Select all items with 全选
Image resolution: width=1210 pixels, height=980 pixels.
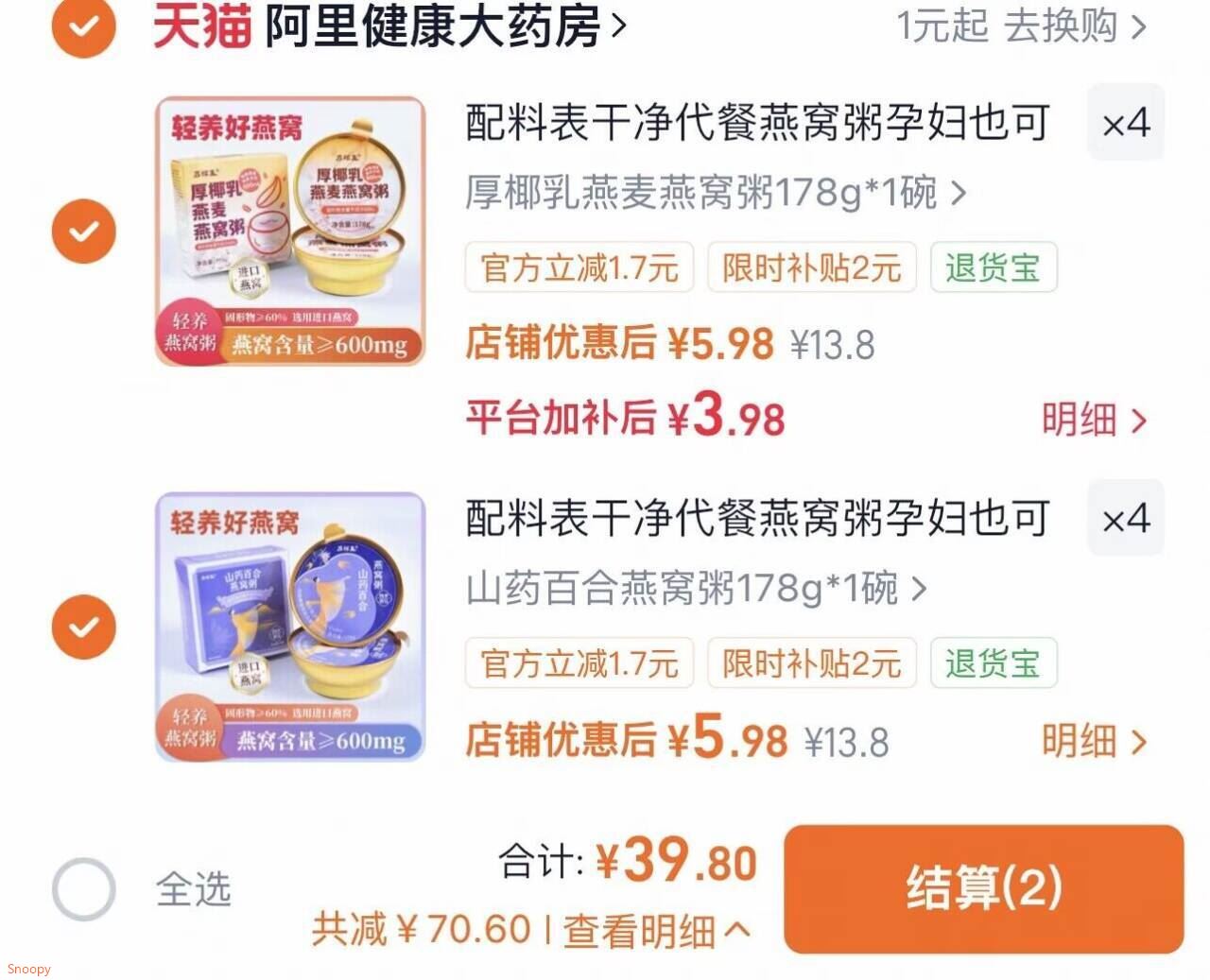(x=83, y=889)
